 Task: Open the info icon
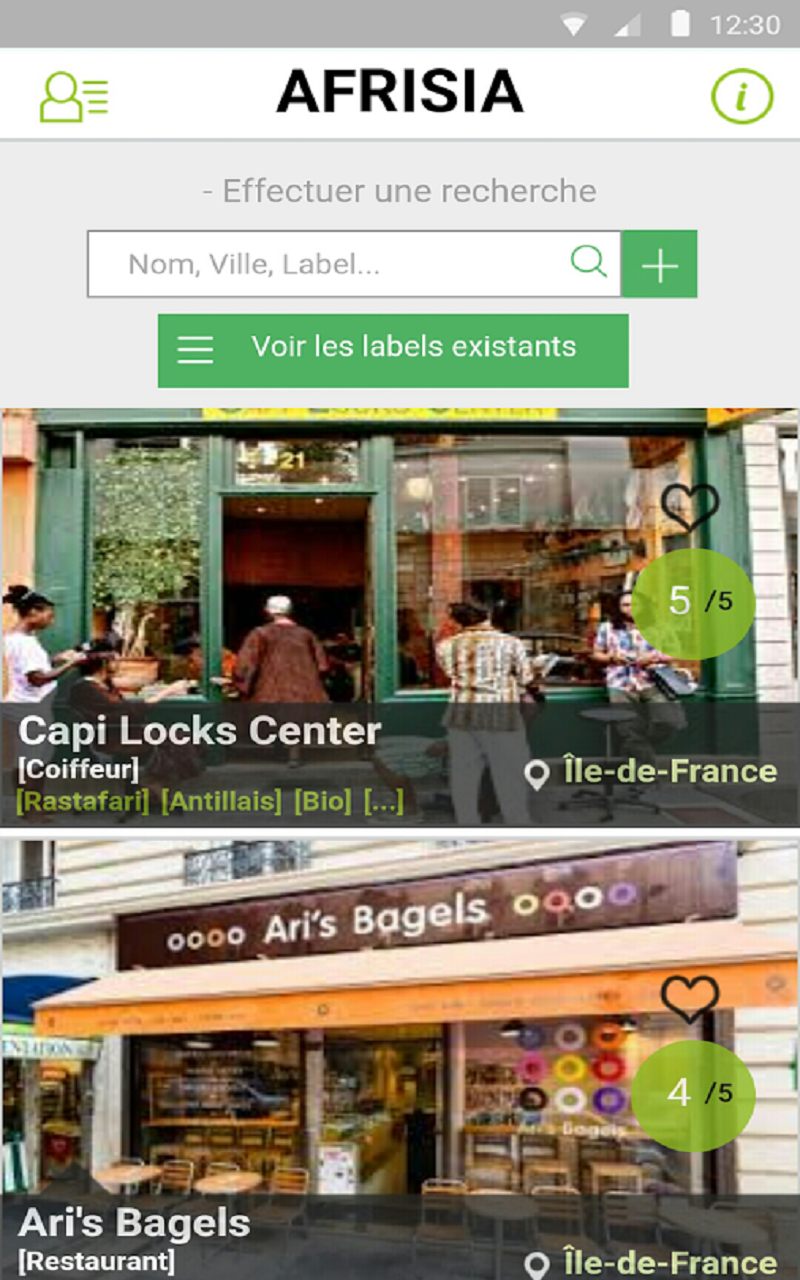(742, 97)
